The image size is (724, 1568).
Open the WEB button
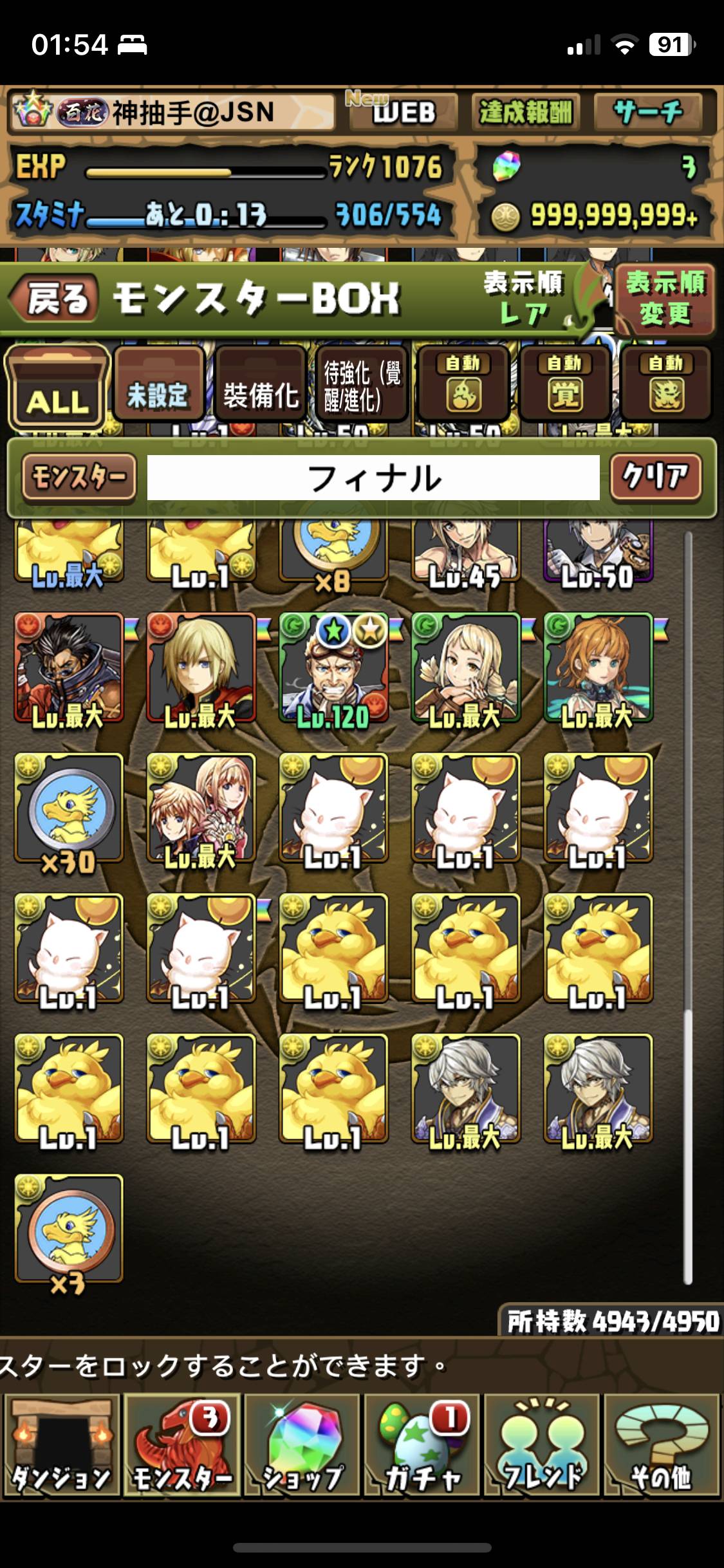[x=404, y=113]
